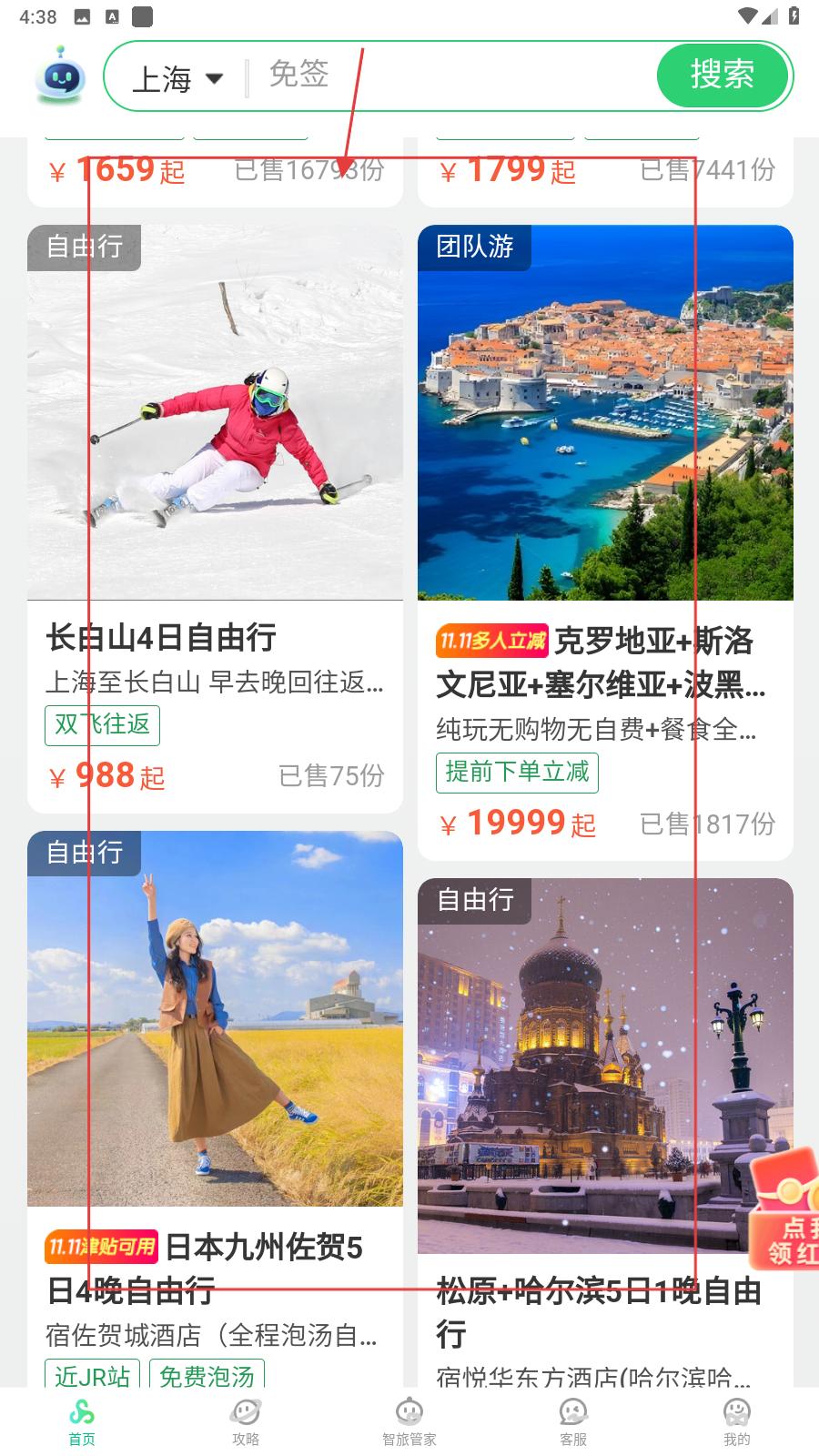Open the ¥1799起 product card

[605, 173]
